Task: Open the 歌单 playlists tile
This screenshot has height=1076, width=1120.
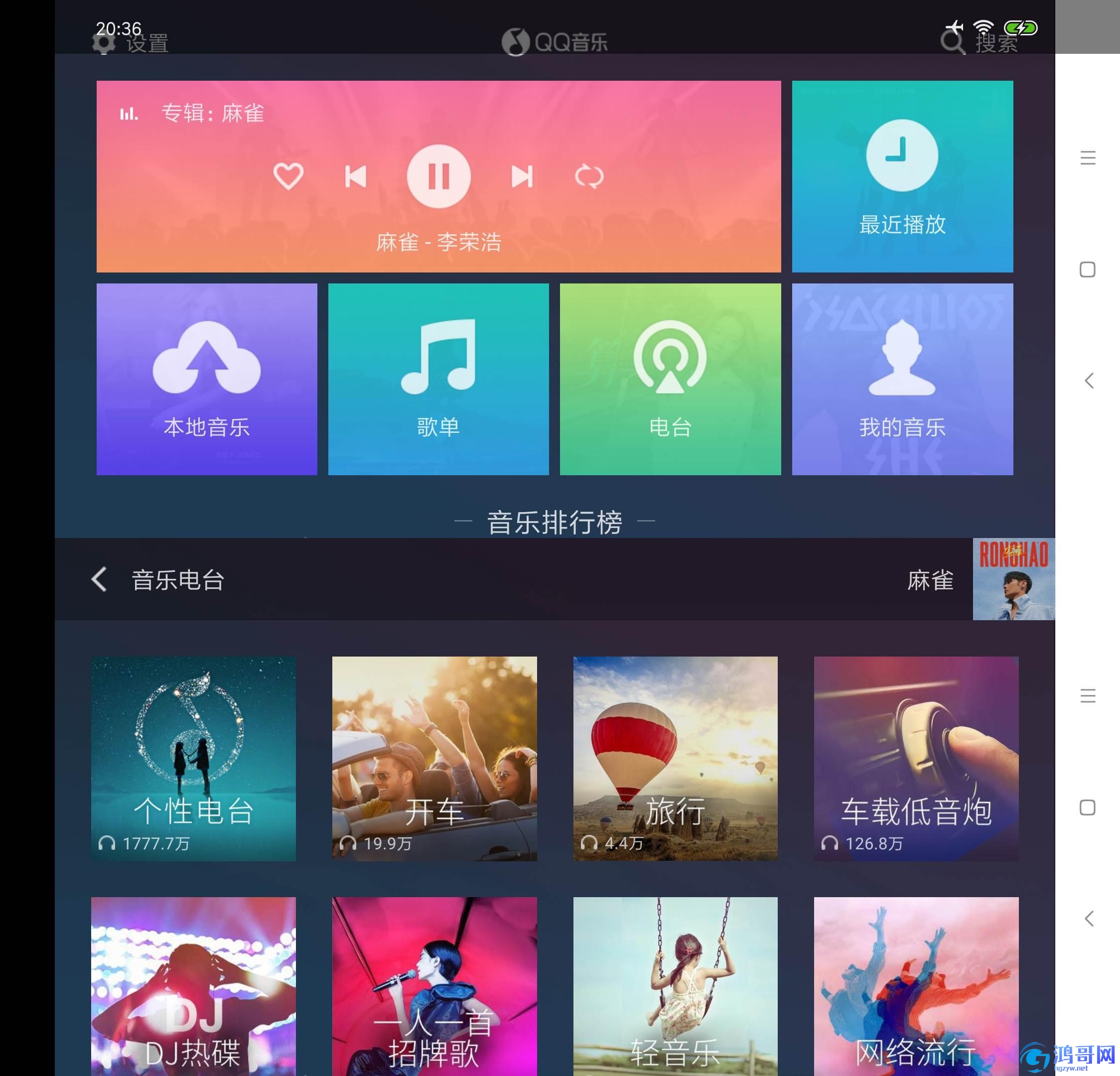Action: tap(438, 379)
